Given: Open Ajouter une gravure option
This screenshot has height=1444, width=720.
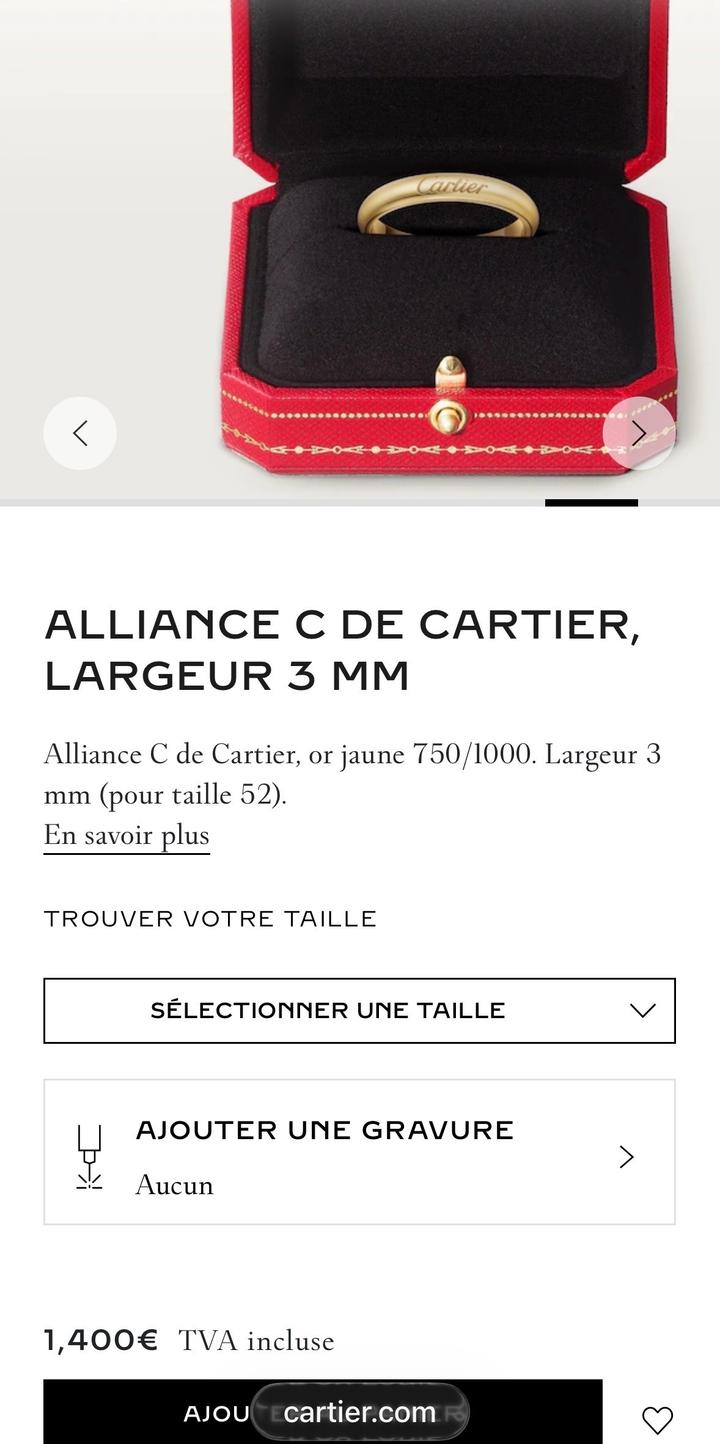Looking at the screenshot, I should click(359, 1152).
